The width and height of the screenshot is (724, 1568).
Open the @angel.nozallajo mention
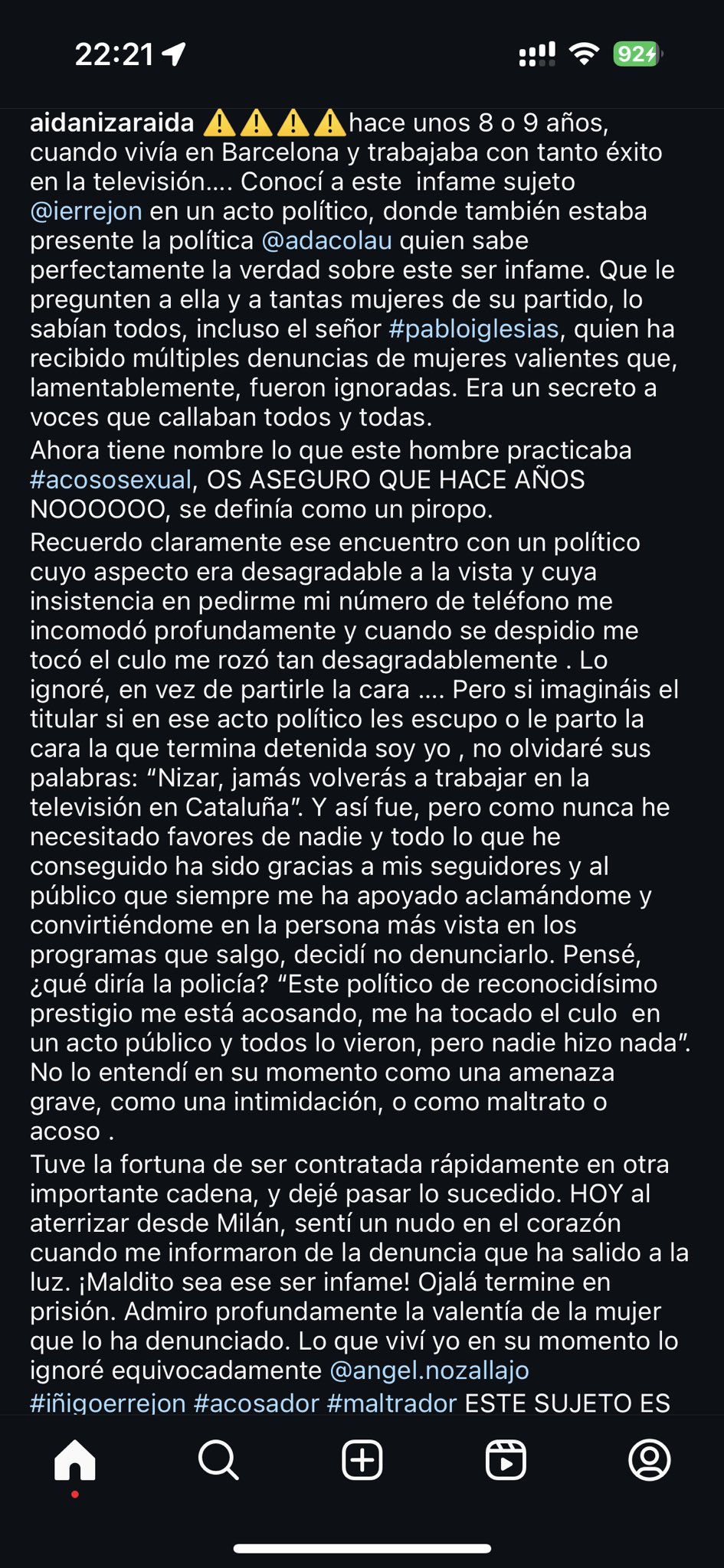point(429,1370)
